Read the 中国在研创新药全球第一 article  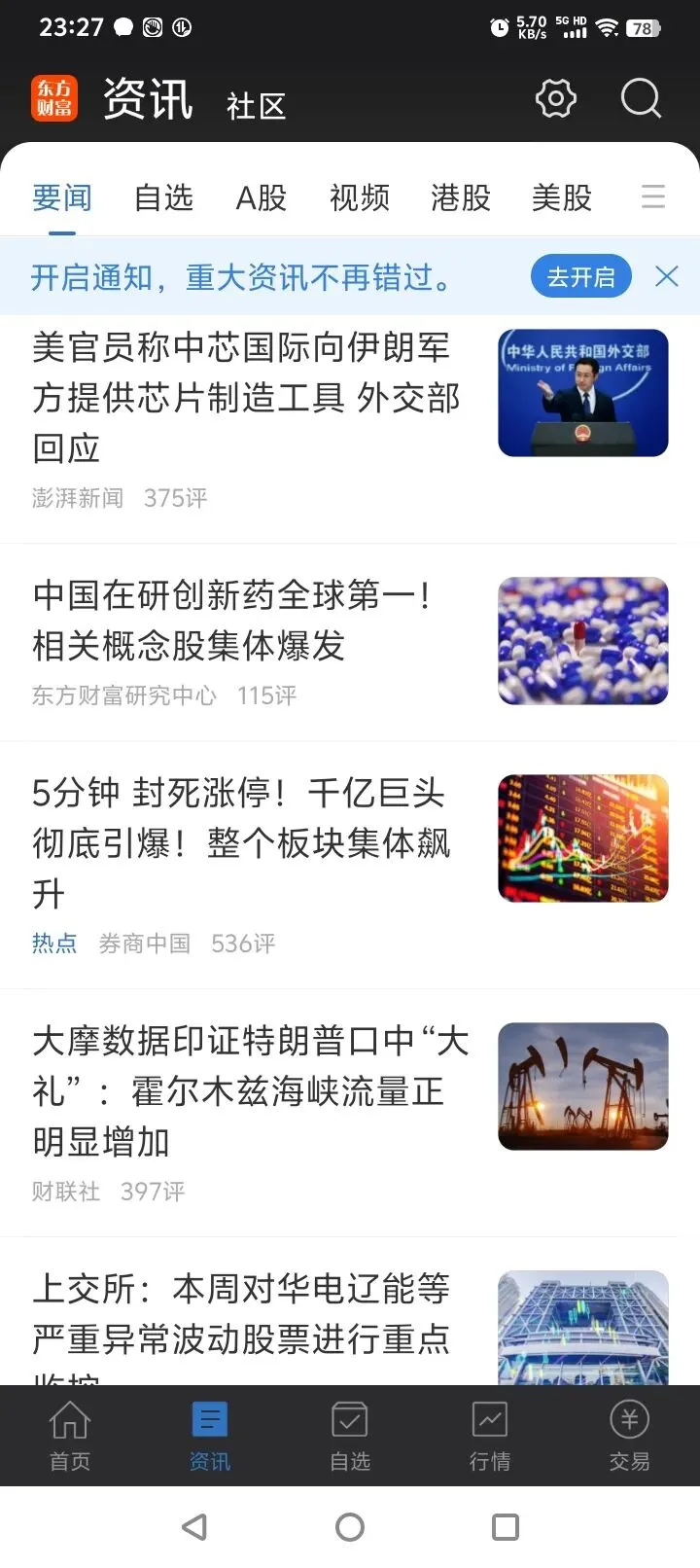click(233, 620)
